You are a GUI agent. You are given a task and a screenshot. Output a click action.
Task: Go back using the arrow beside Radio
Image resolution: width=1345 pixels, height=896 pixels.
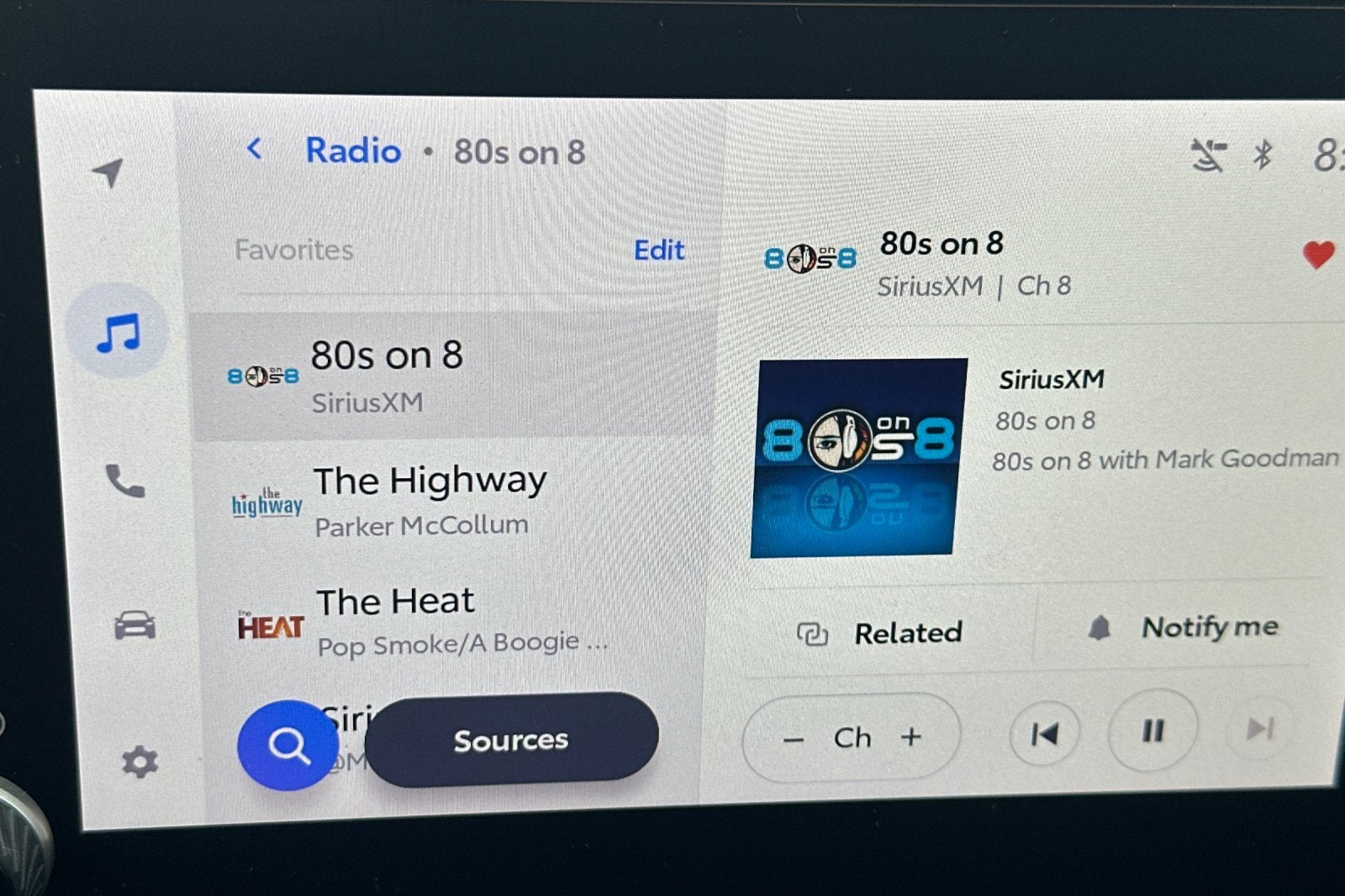click(x=255, y=150)
